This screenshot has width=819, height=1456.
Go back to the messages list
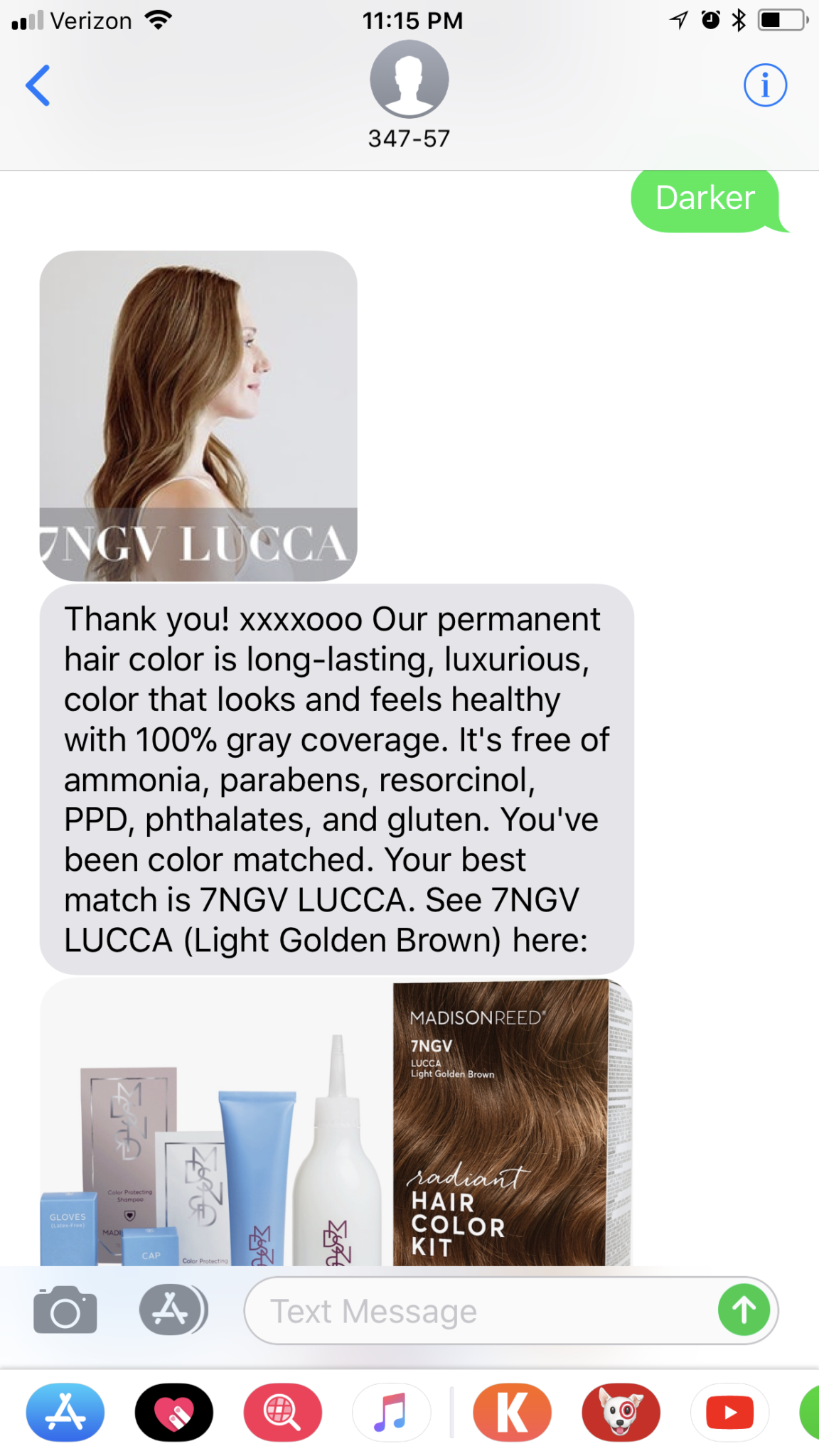tap(38, 85)
